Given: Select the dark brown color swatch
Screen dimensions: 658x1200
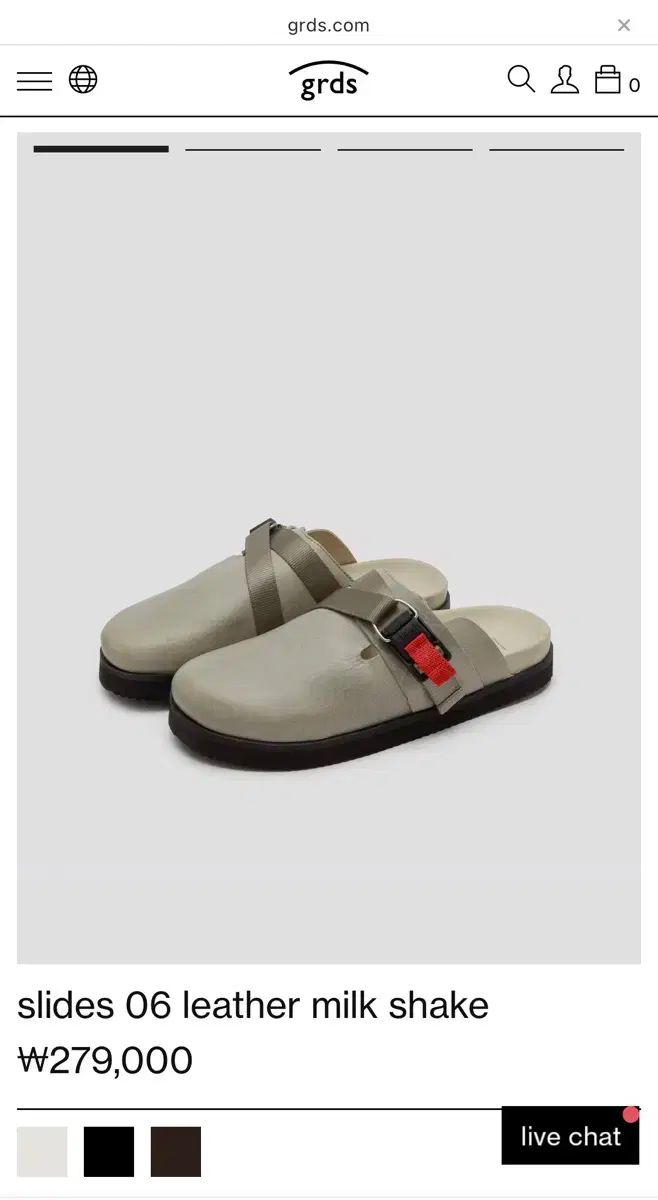Looking at the screenshot, I should [176, 1152].
